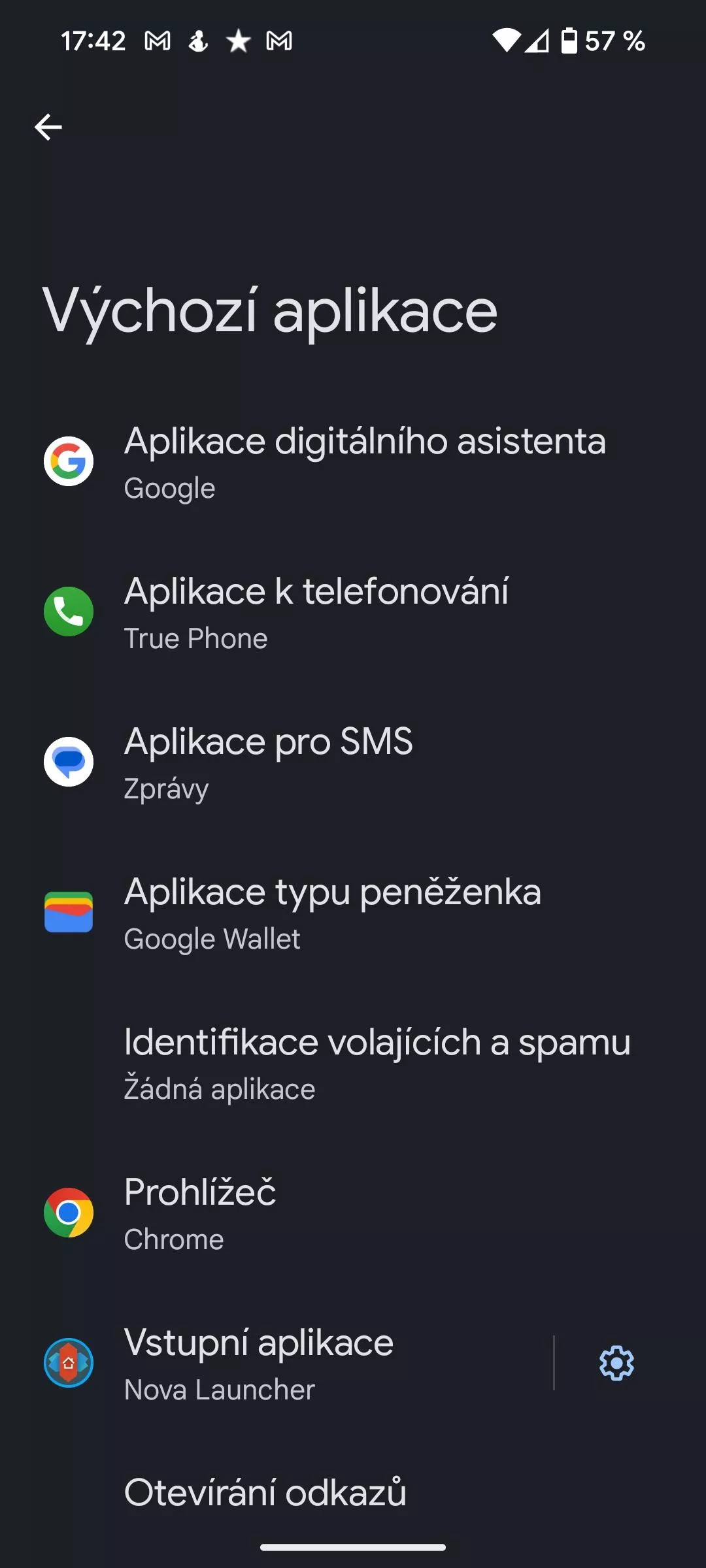Open Aplikace pro SMS setting
Image resolution: width=706 pixels, height=1568 pixels.
click(x=353, y=762)
